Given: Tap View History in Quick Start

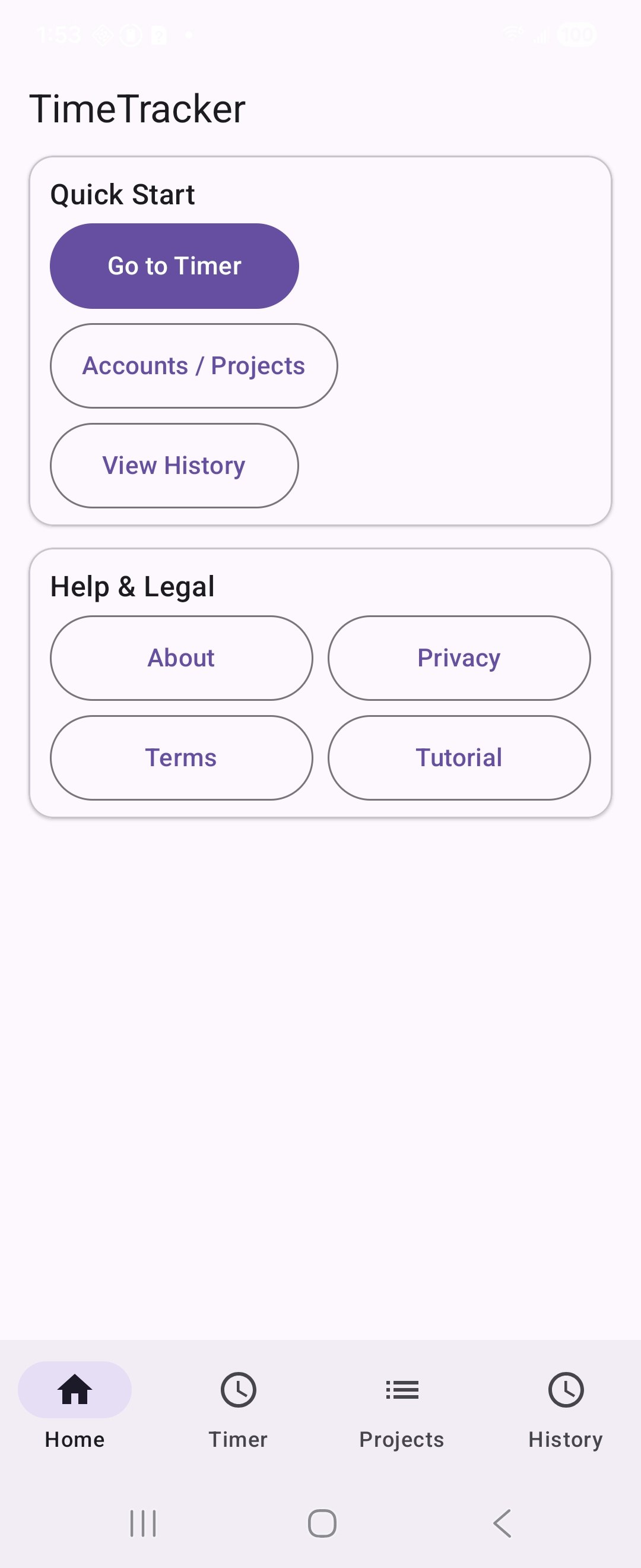Looking at the screenshot, I should (174, 465).
